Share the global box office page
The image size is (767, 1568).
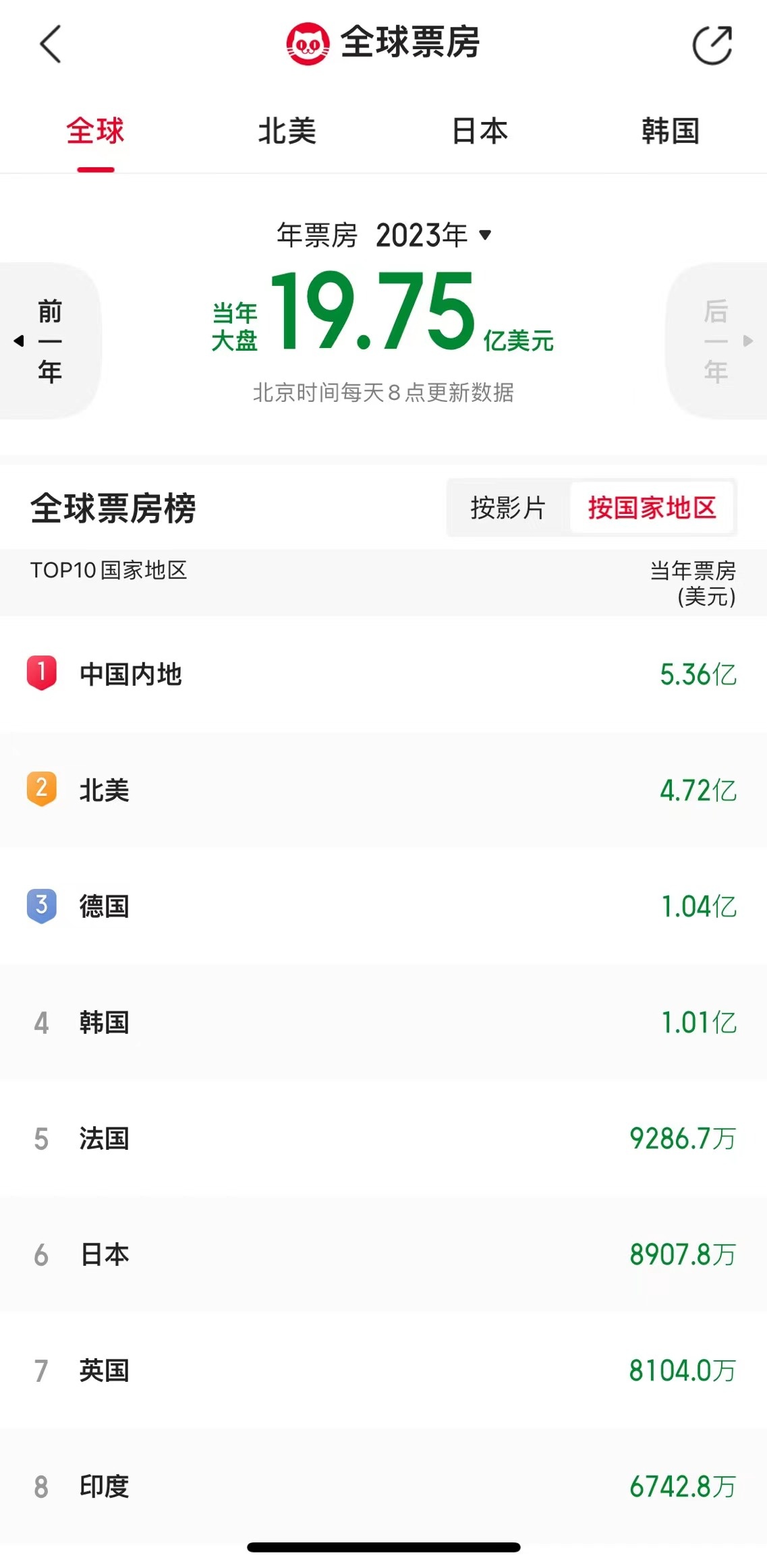coord(712,45)
